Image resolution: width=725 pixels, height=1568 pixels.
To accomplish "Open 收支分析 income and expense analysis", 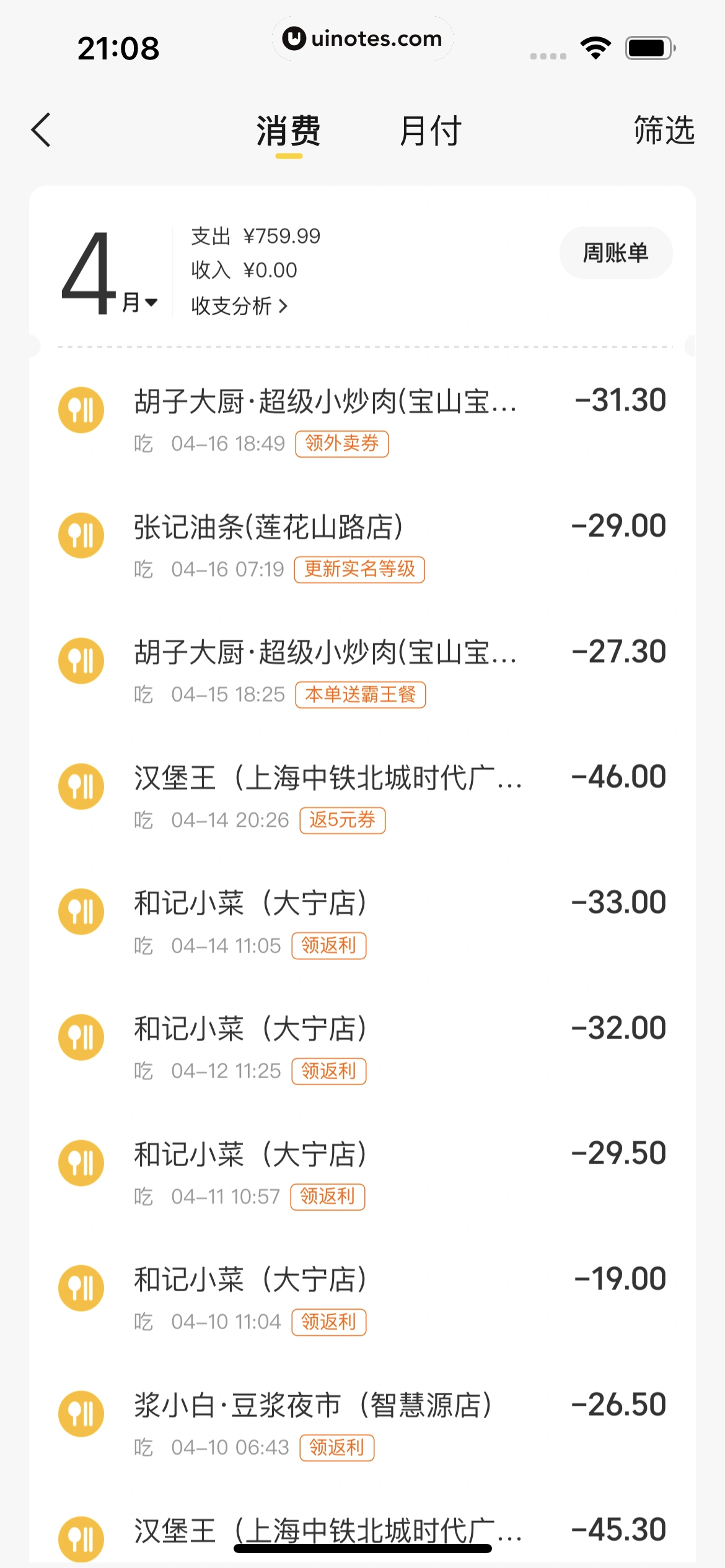I will pyautogui.click(x=239, y=305).
